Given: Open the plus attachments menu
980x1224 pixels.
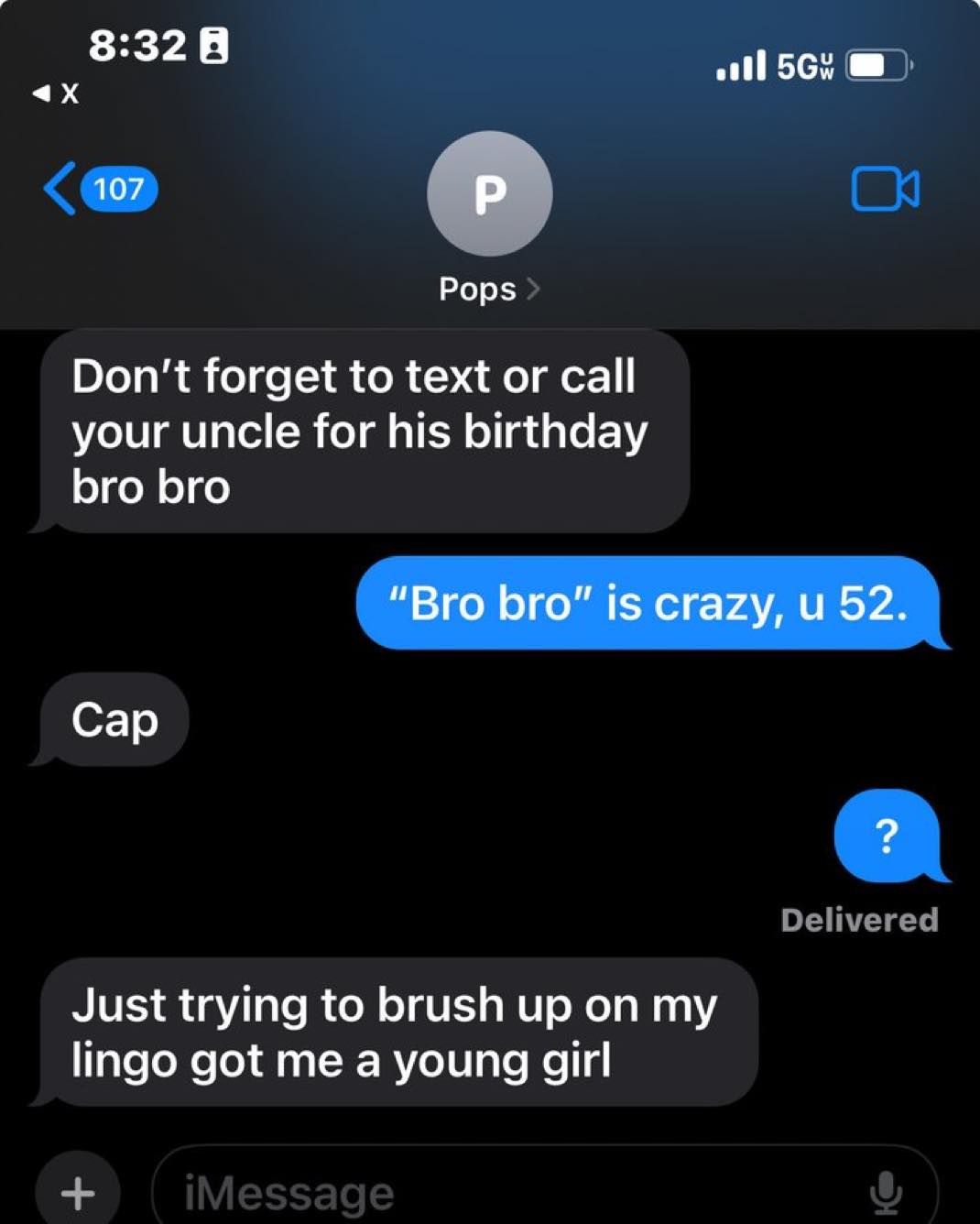Looking at the screenshot, I should (x=78, y=1191).
